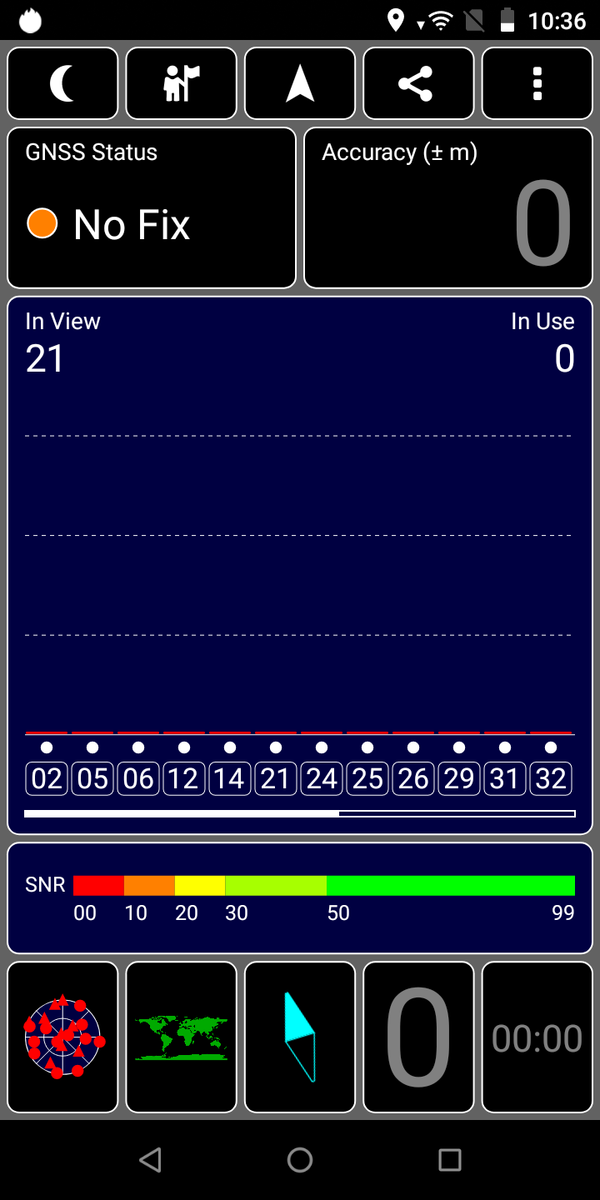Screen dimensions: 600x1200
Task: Open the world map tile
Action: [x=181, y=1037]
